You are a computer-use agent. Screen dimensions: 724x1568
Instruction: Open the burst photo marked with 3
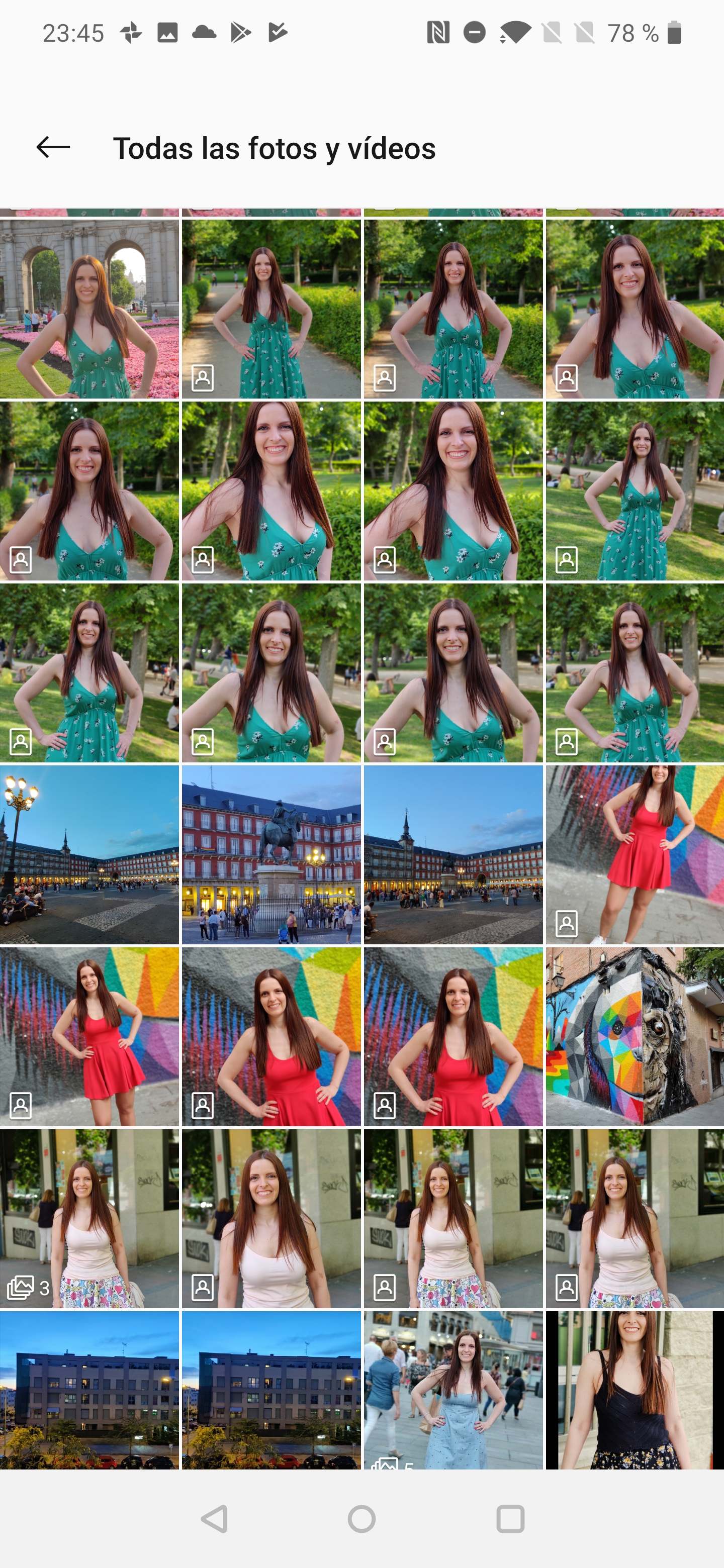point(89,1219)
